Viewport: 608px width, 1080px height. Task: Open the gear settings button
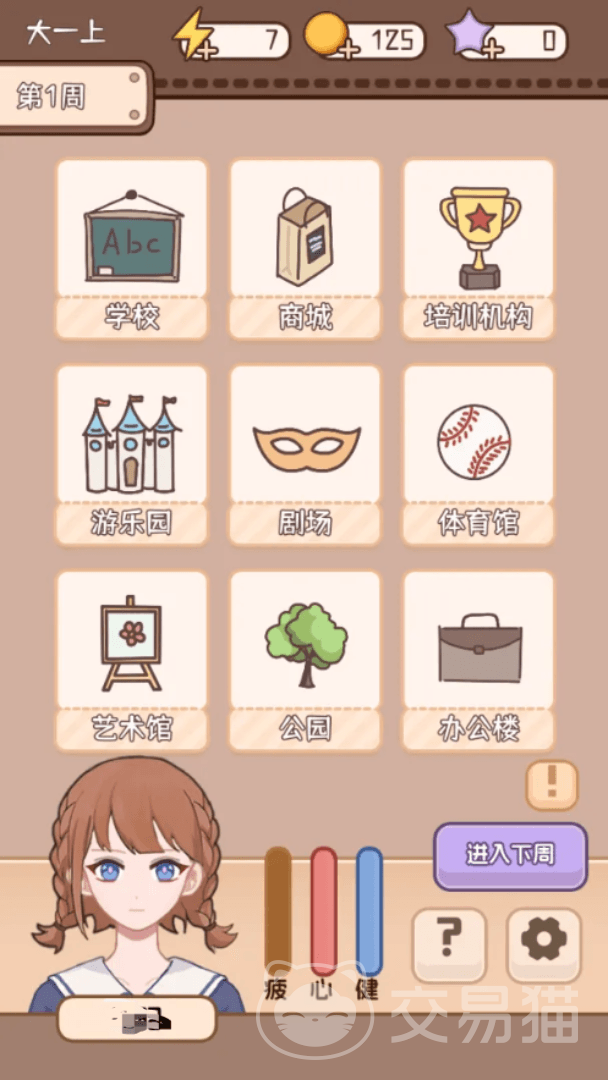(544, 944)
